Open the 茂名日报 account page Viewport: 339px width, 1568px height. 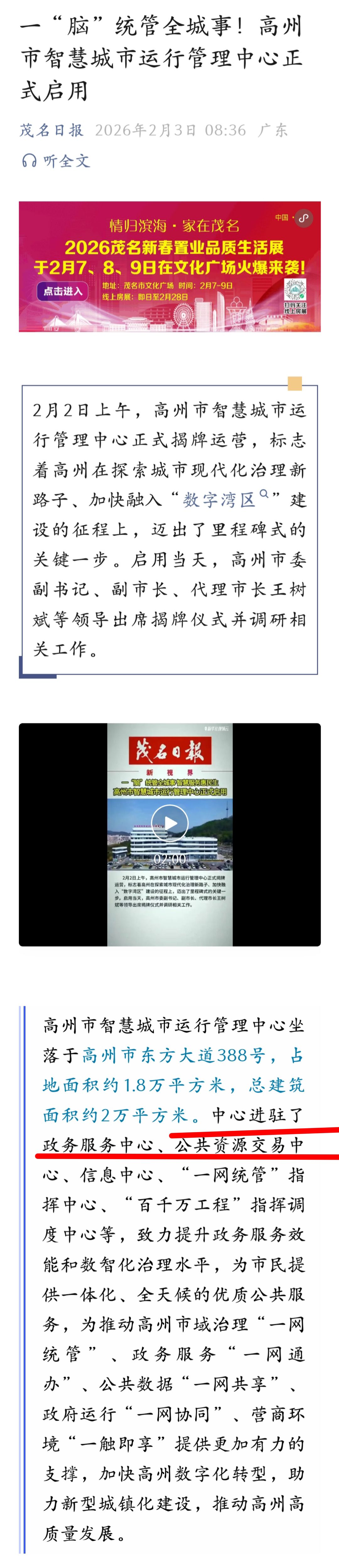[51, 130]
